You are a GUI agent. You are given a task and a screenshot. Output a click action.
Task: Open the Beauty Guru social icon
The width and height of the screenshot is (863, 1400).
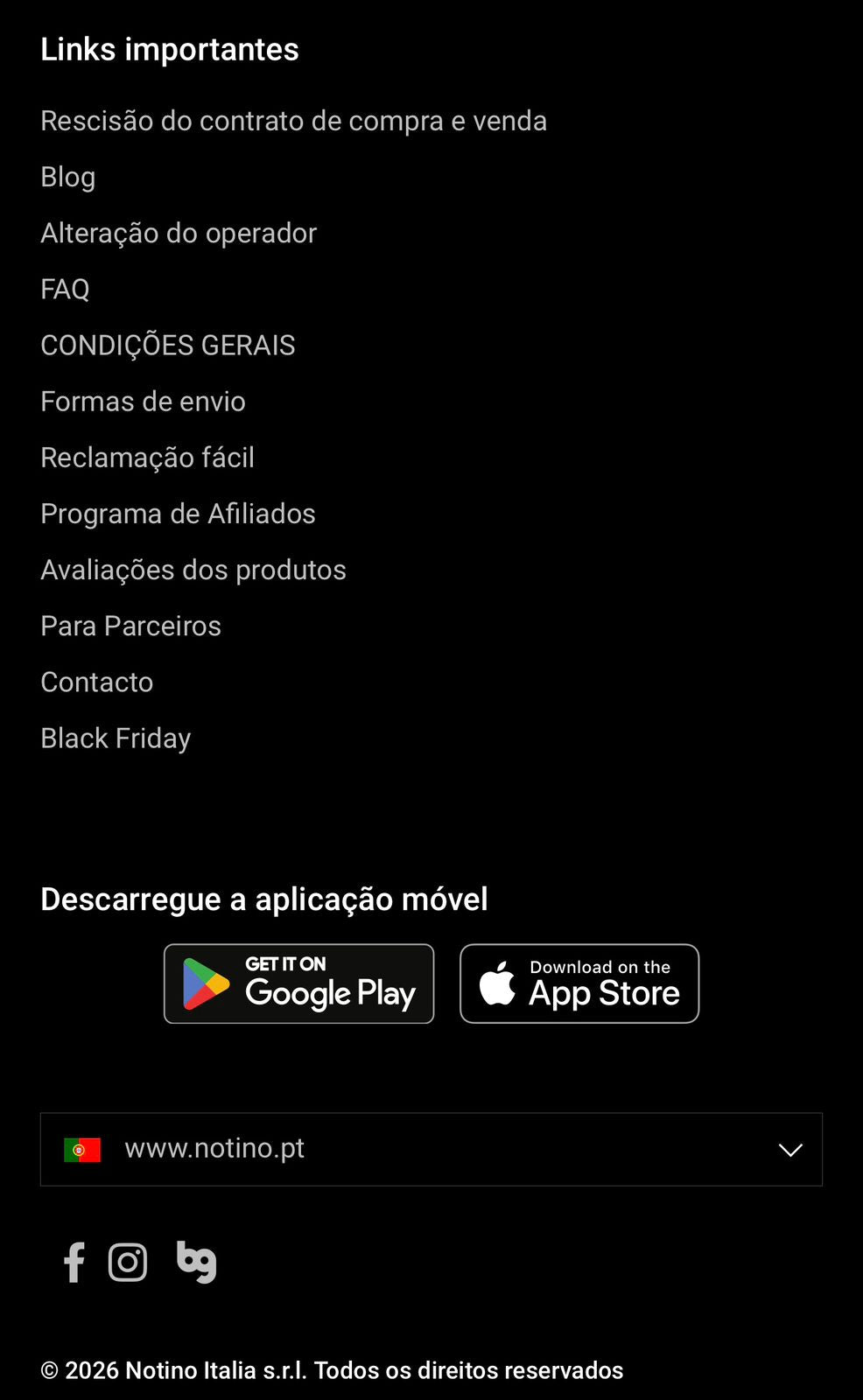coord(196,1262)
